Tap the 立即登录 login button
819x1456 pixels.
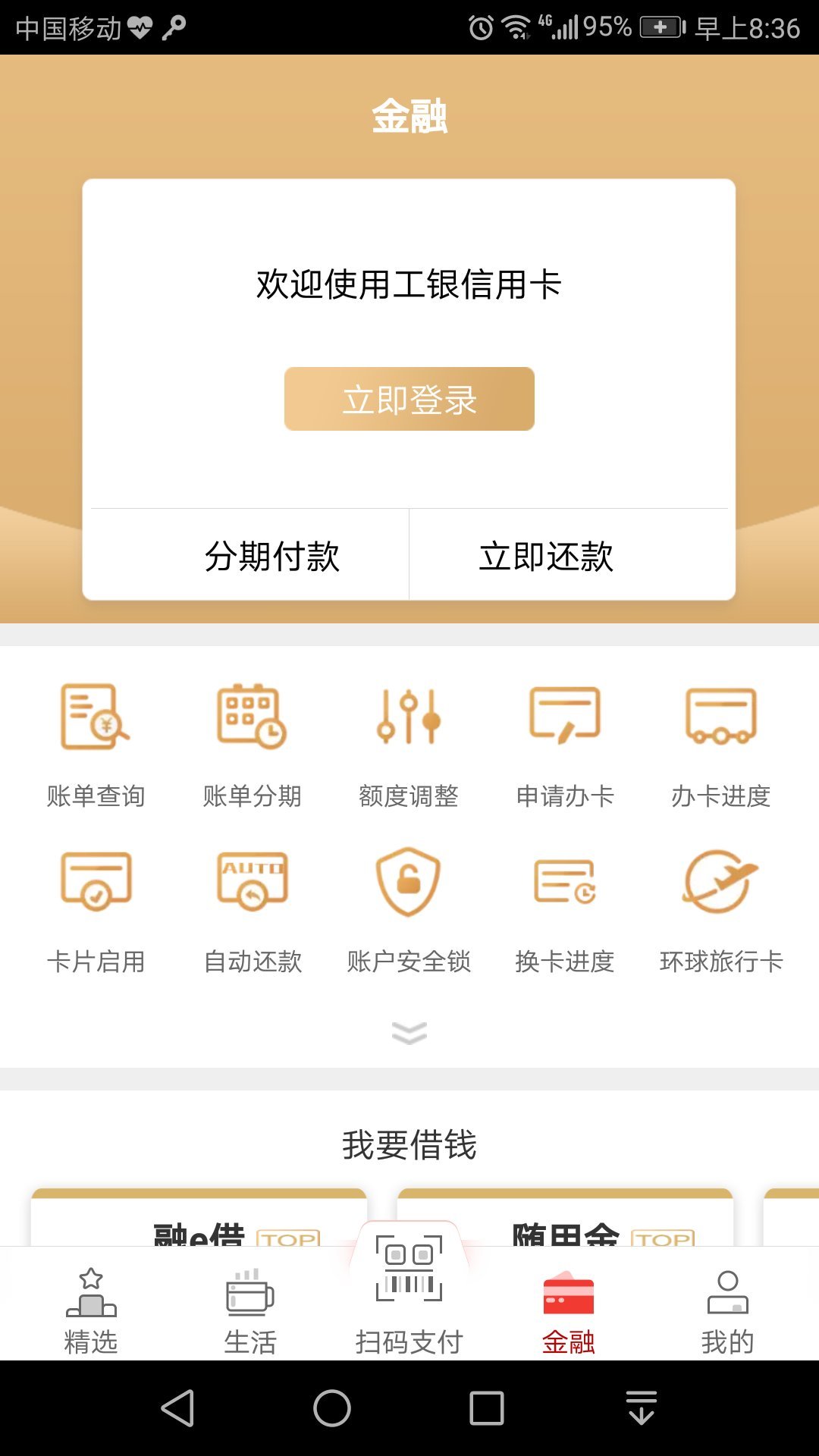[409, 399]
